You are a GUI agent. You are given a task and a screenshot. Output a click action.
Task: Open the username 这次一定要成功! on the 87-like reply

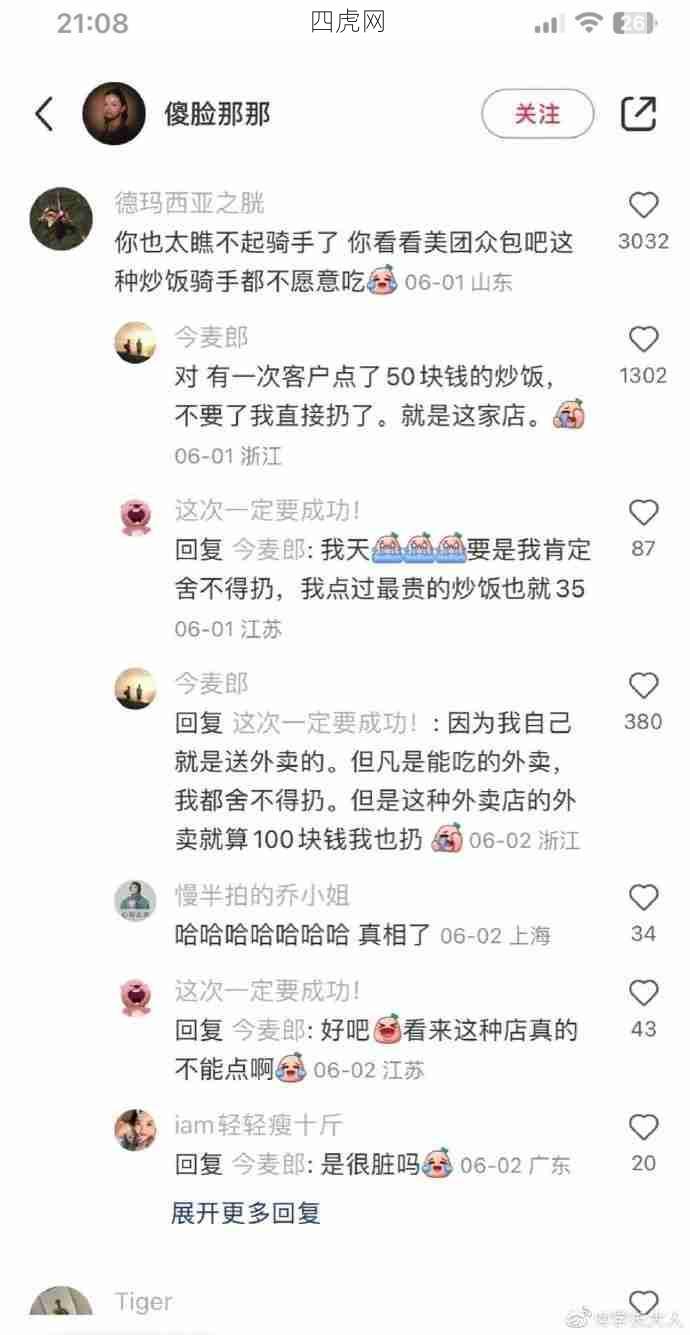(x=267, y=511)
